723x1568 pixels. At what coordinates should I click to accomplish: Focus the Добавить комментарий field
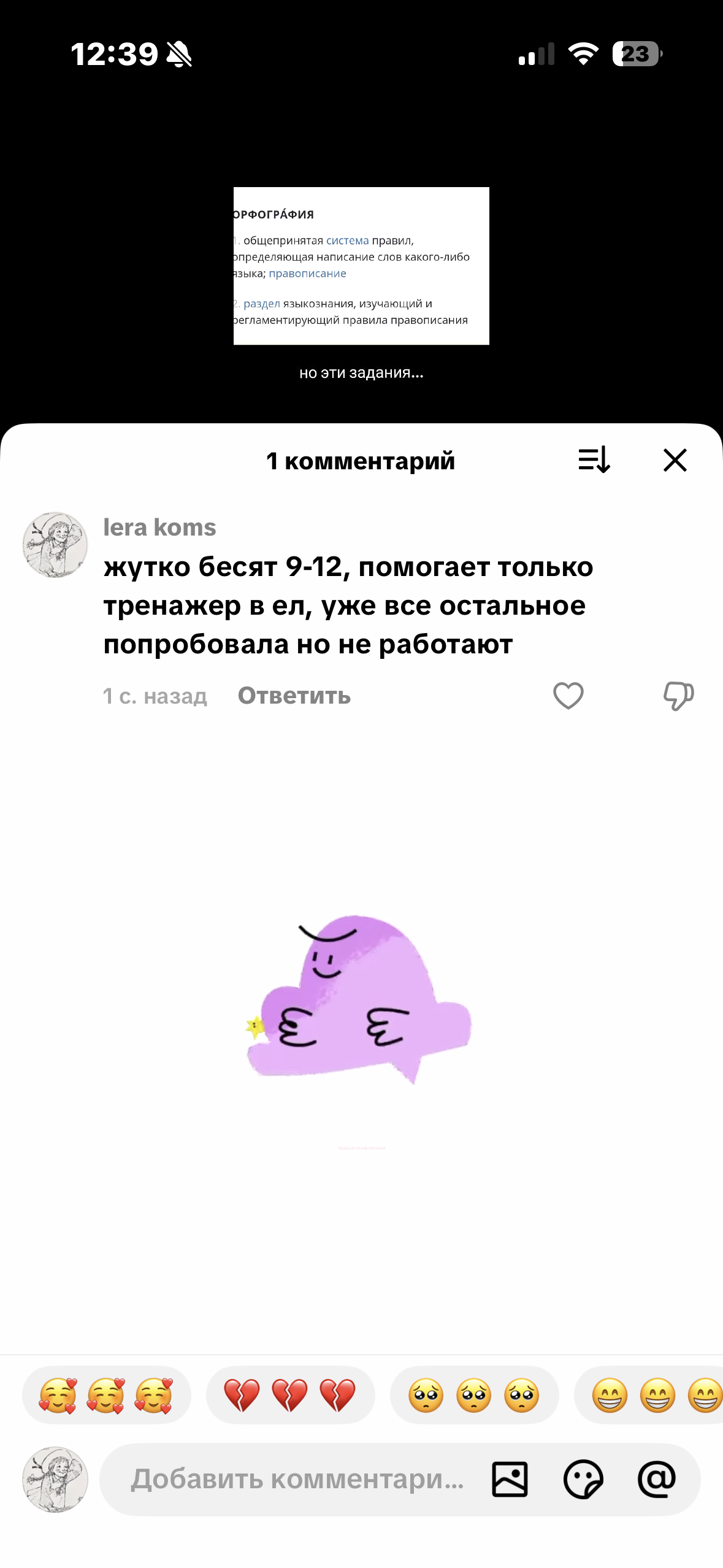click(x=297, y=1480)
